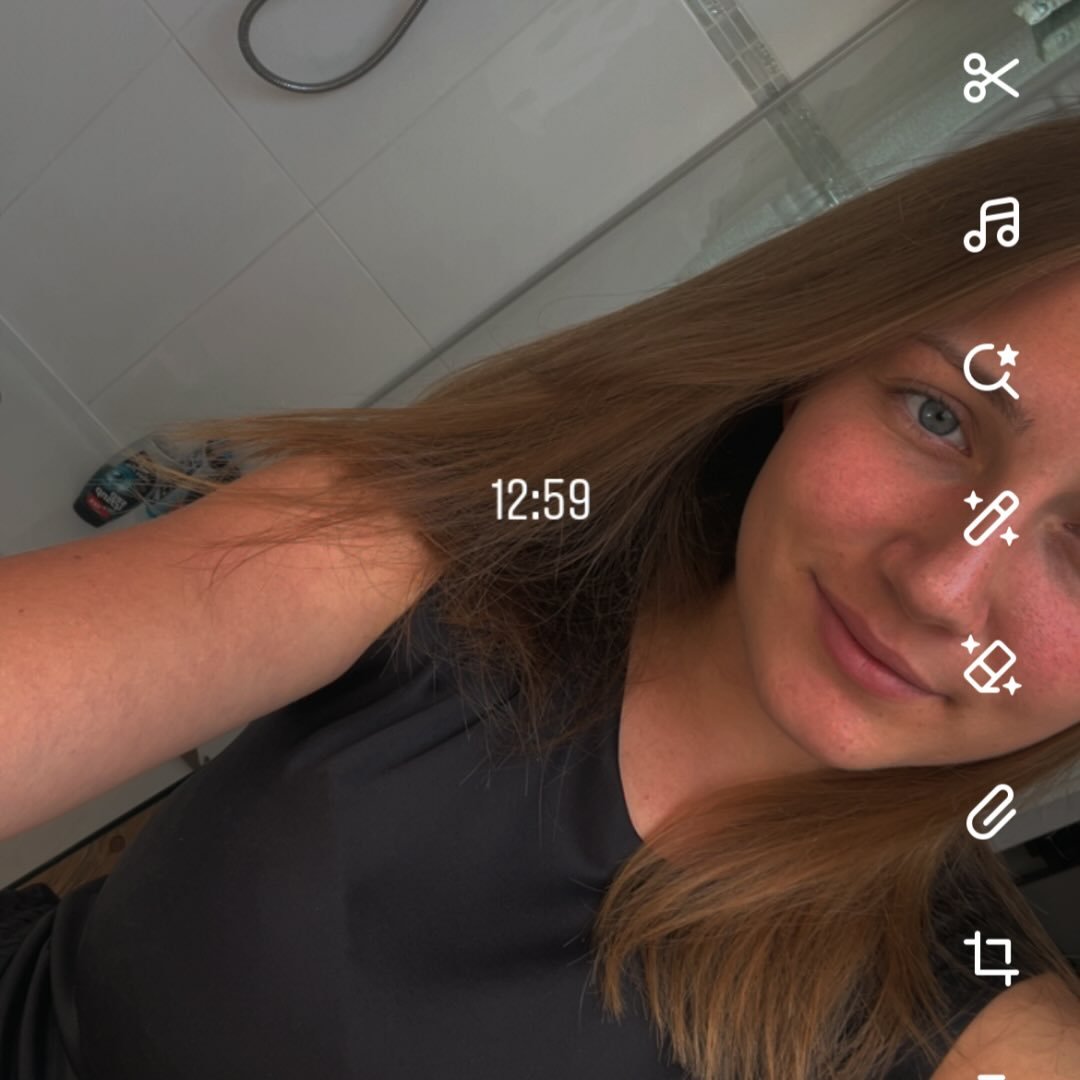Add music to the snap
The height and width of the screenshot is (1080, 1080).
tap(991, 224)
